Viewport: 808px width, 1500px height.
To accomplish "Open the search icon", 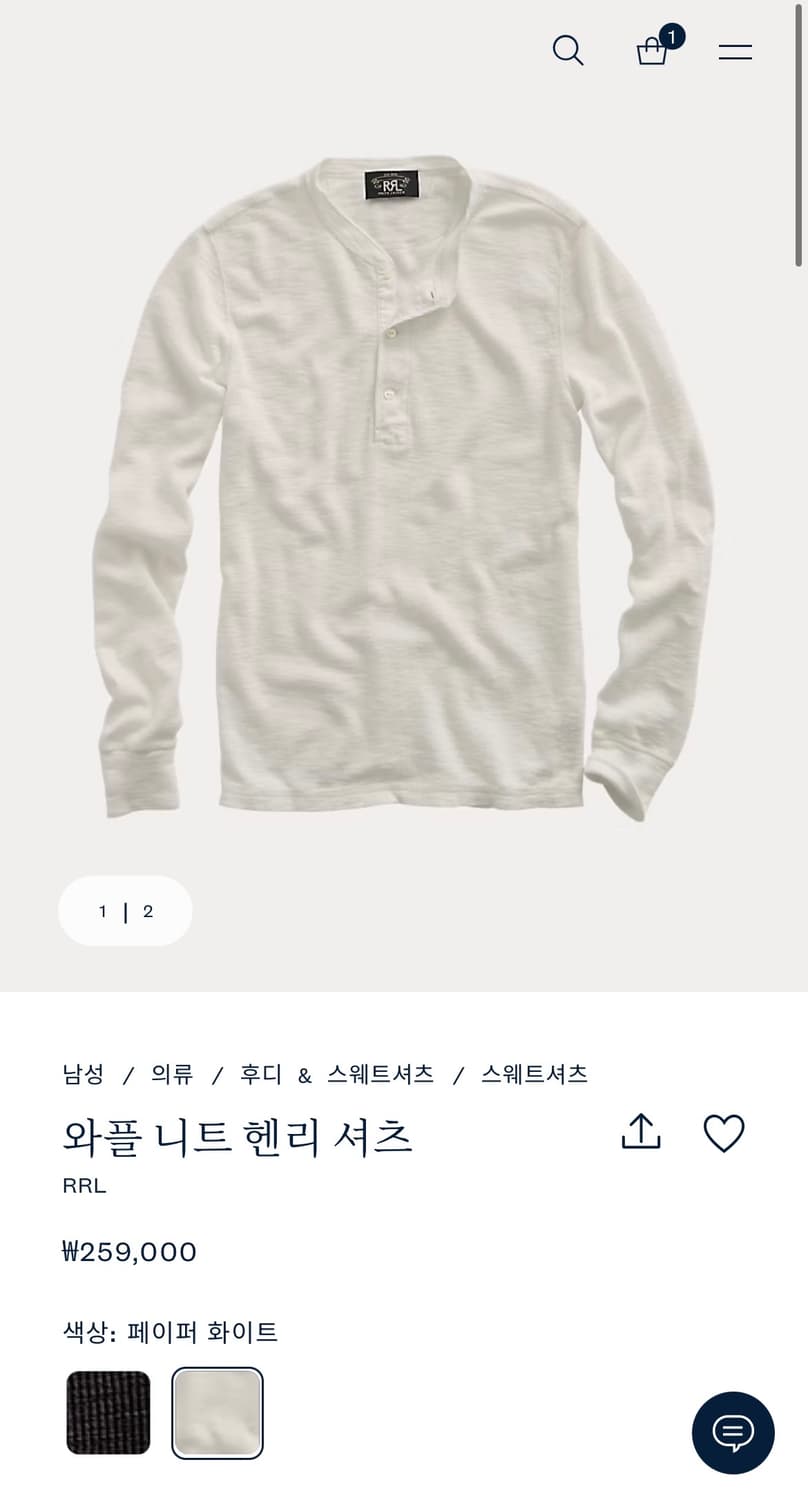I will point(568,51).
